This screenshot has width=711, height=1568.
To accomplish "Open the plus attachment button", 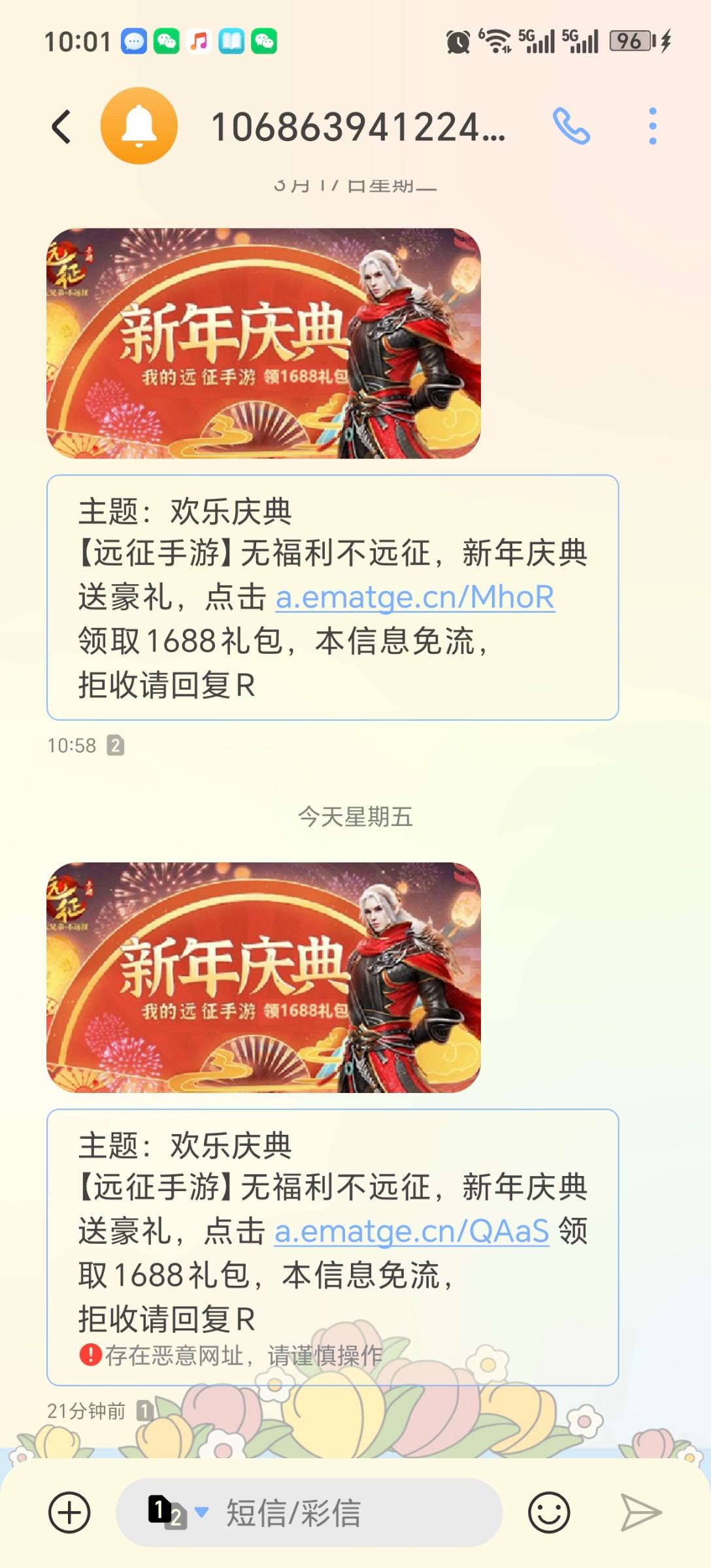I will pyautogui.click(x=69, y=1512).
